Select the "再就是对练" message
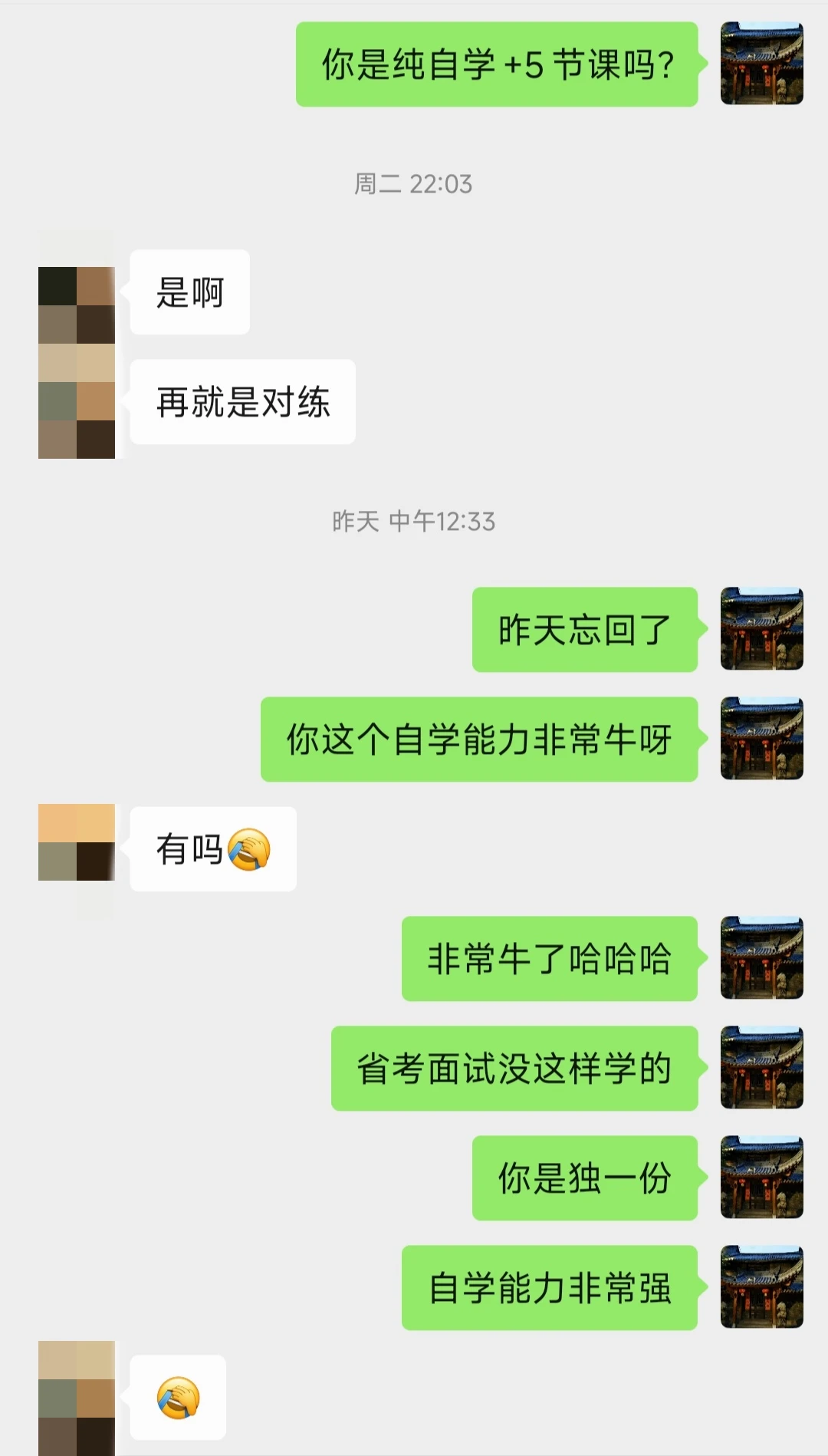This screenshot has height=1456, width=828. (242, 401)
